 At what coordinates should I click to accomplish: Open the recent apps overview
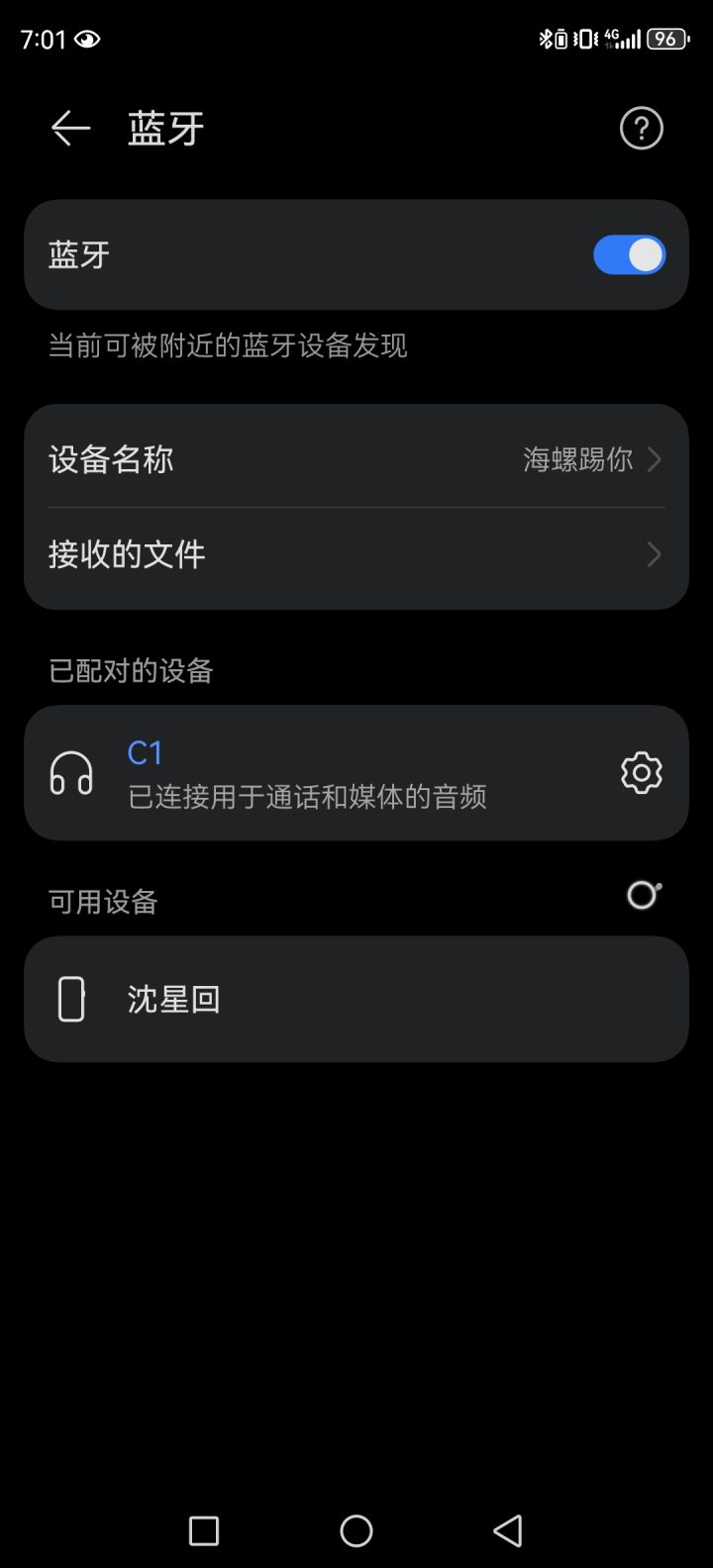[204, 1530]
